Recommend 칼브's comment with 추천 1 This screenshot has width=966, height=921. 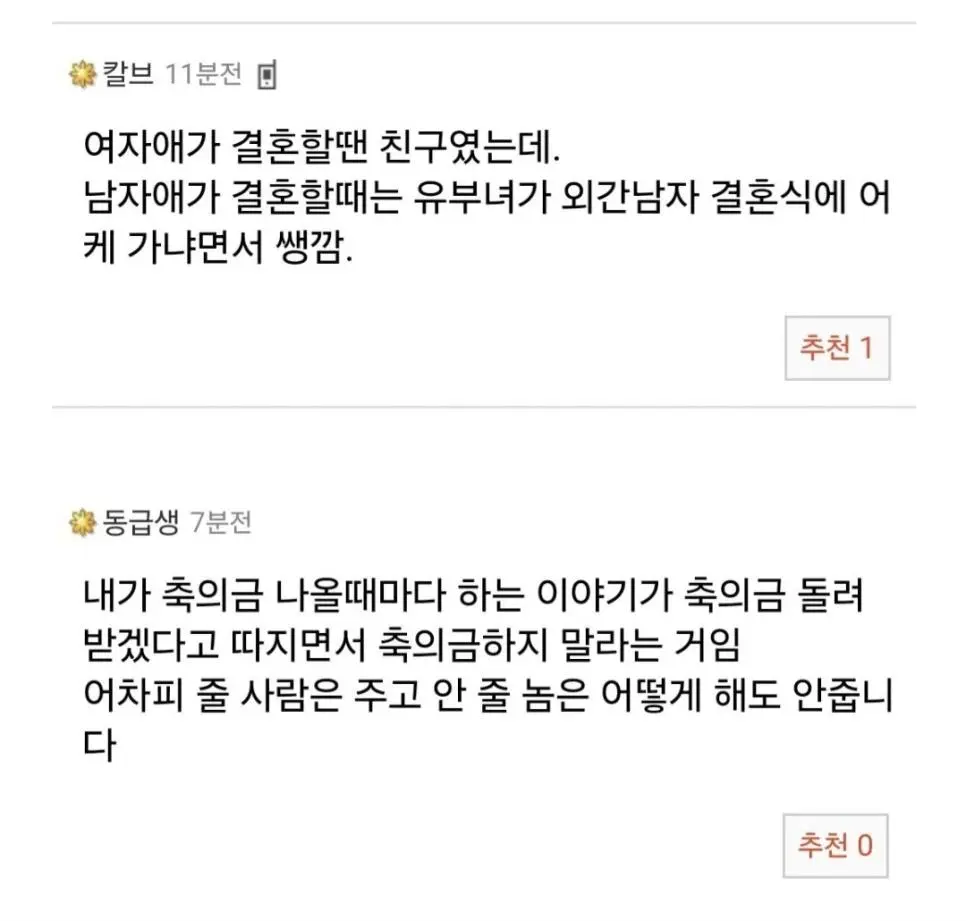click(836, 348)
